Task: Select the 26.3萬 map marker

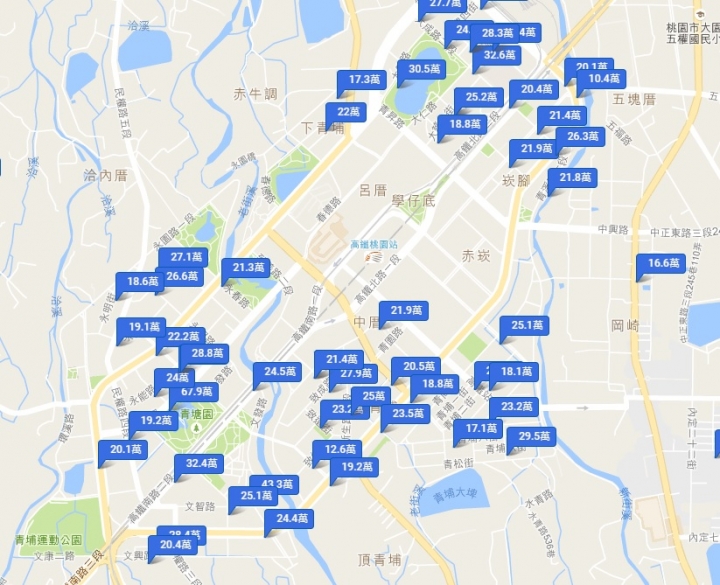Action: pos(583,136)
